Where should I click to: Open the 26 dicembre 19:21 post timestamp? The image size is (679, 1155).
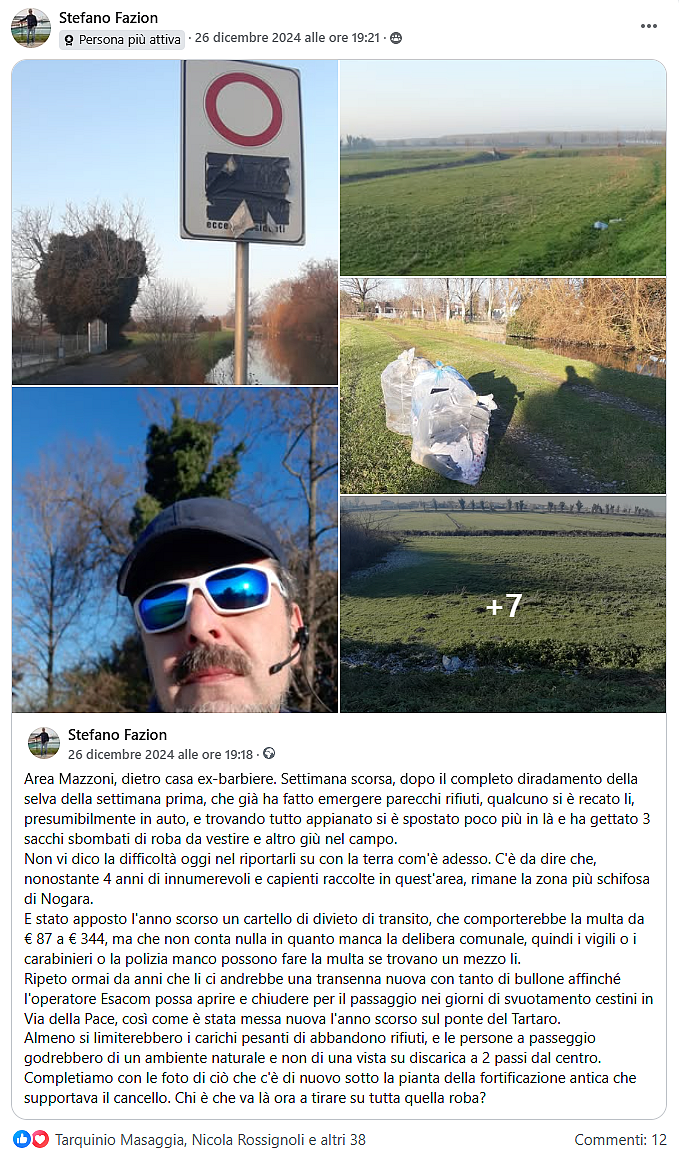pos(287,38)
